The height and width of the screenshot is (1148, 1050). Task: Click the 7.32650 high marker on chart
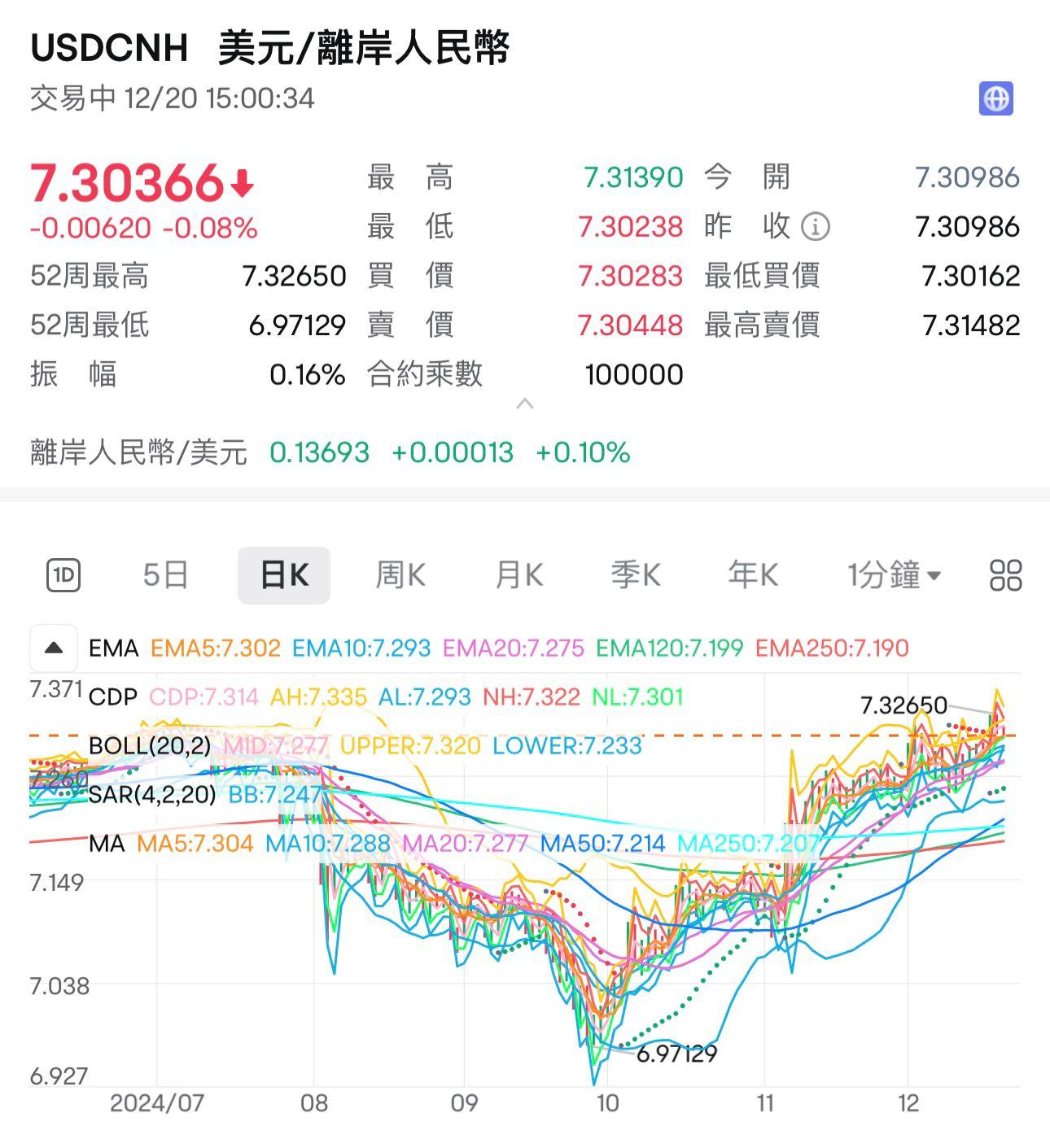(904, 706)
